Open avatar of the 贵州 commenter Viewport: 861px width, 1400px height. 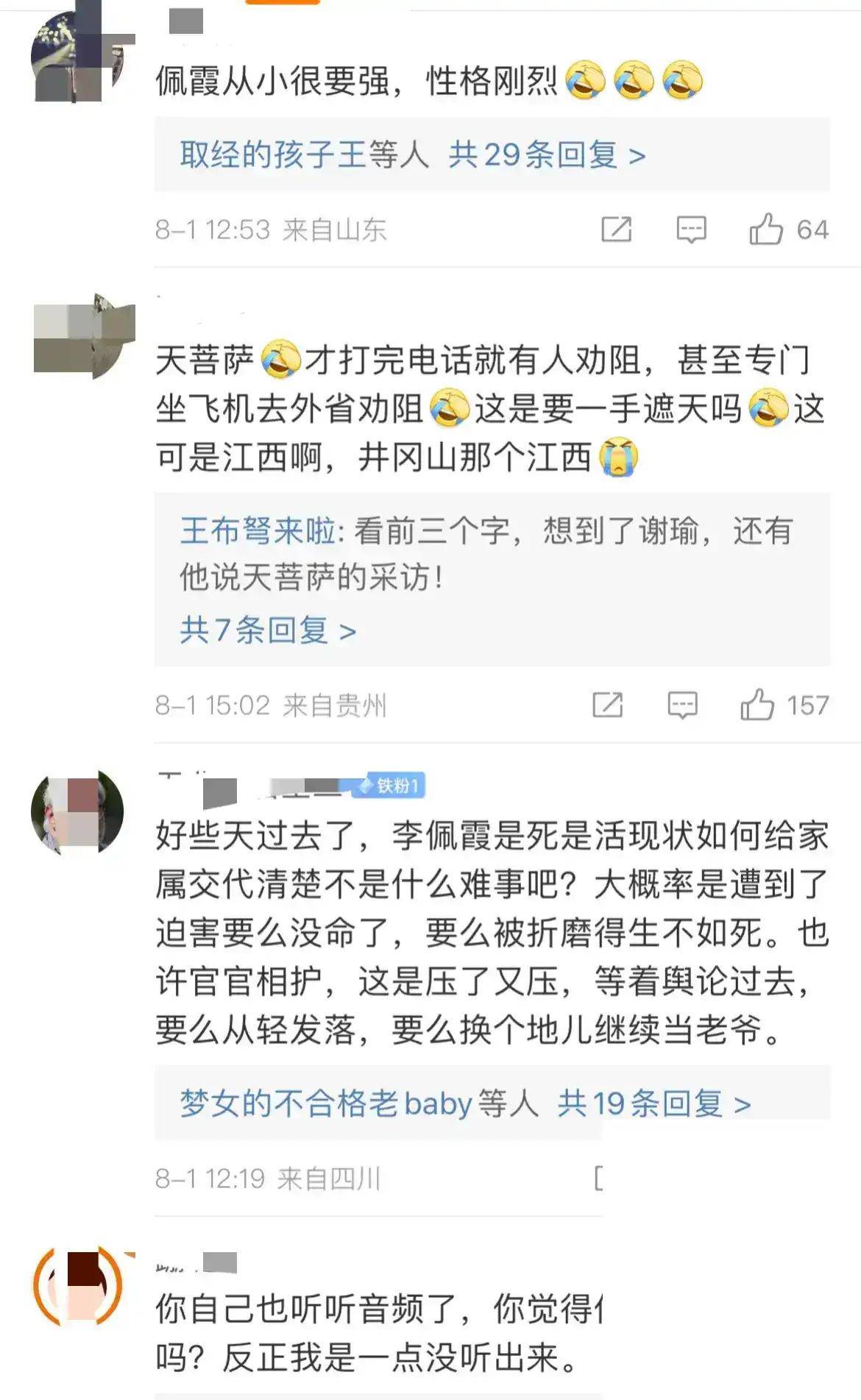click(82, 336)
